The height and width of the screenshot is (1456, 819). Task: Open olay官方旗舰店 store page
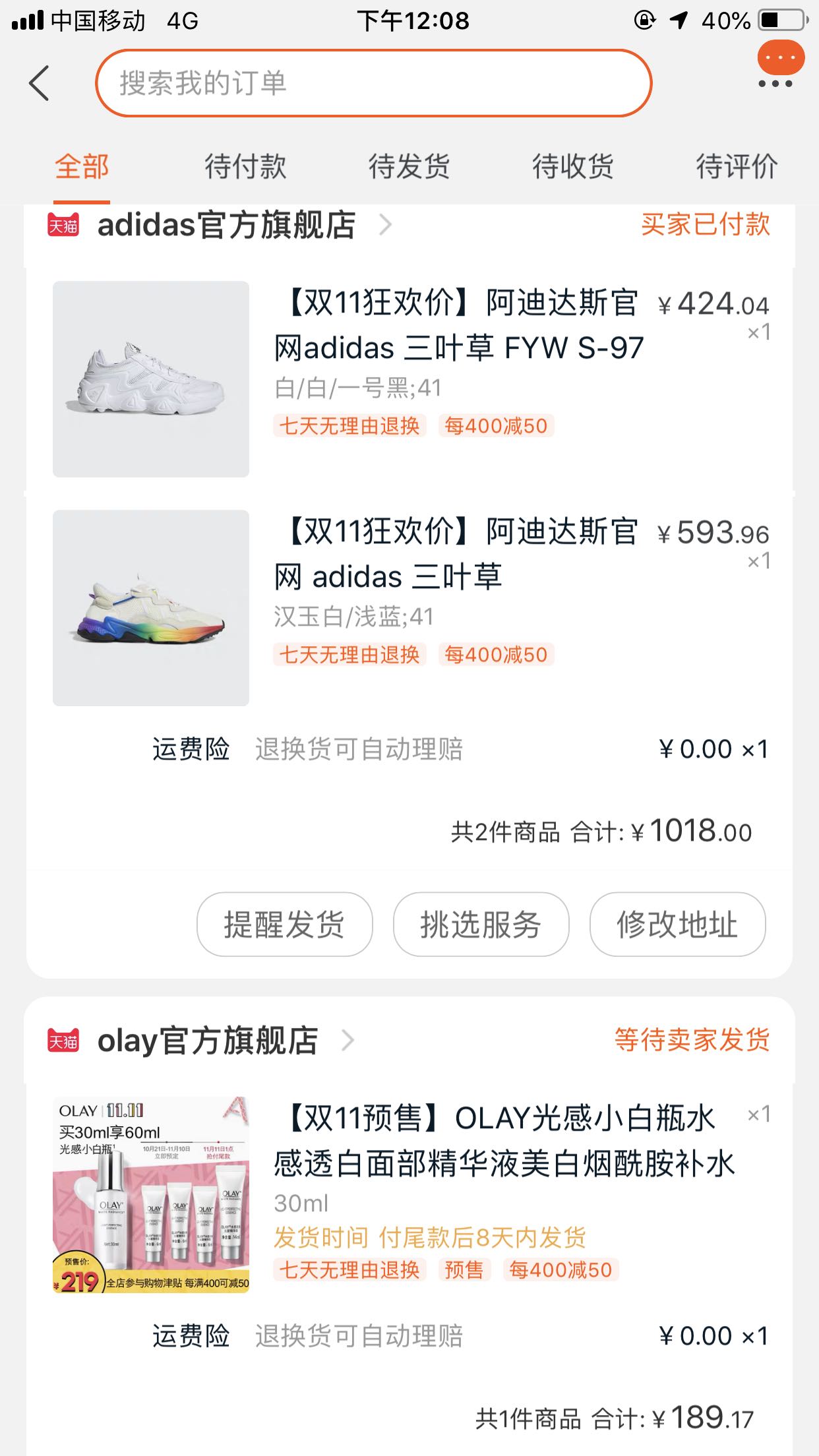coord(208,1041)
